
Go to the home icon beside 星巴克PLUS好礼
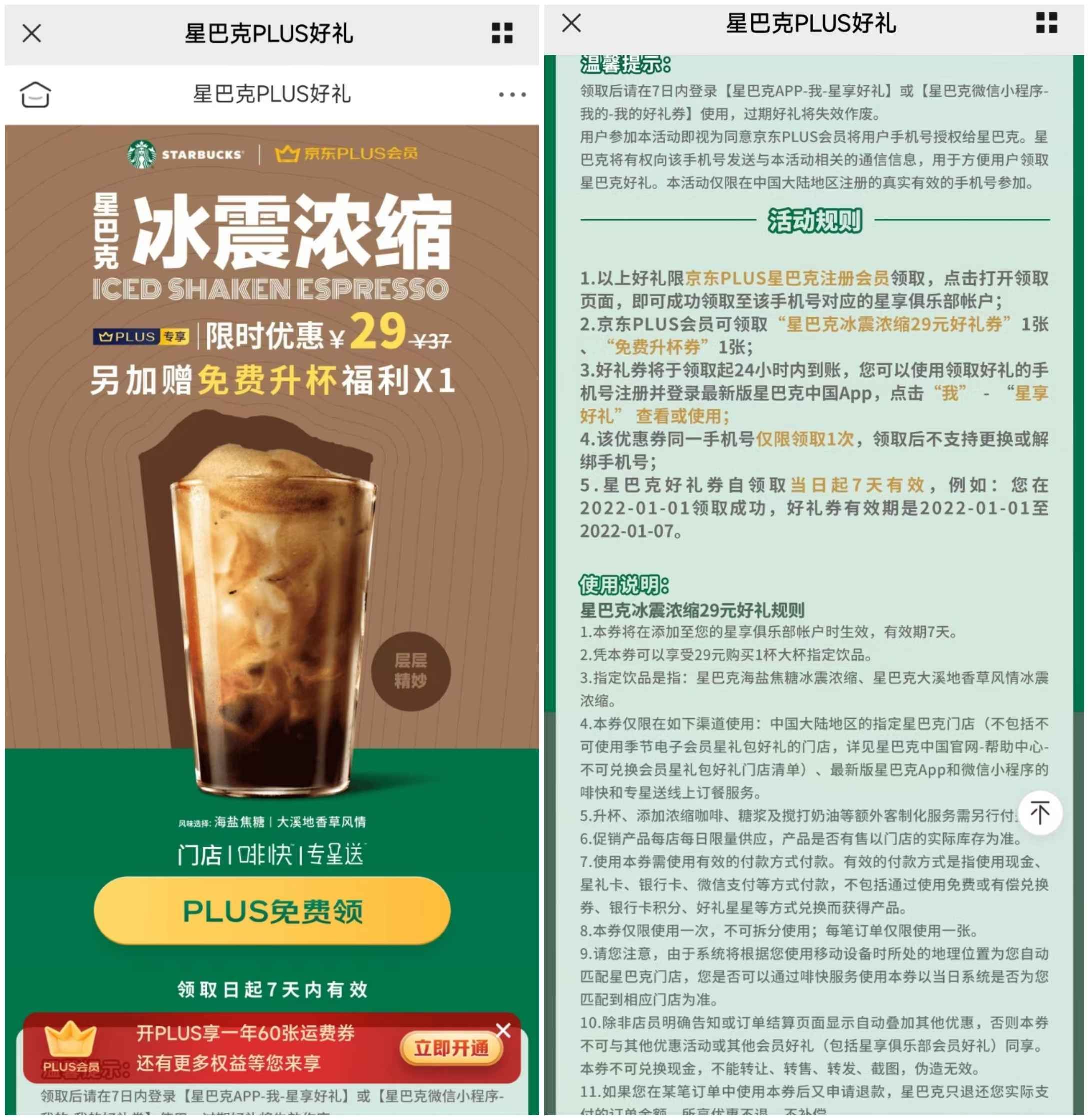(35, 94)
